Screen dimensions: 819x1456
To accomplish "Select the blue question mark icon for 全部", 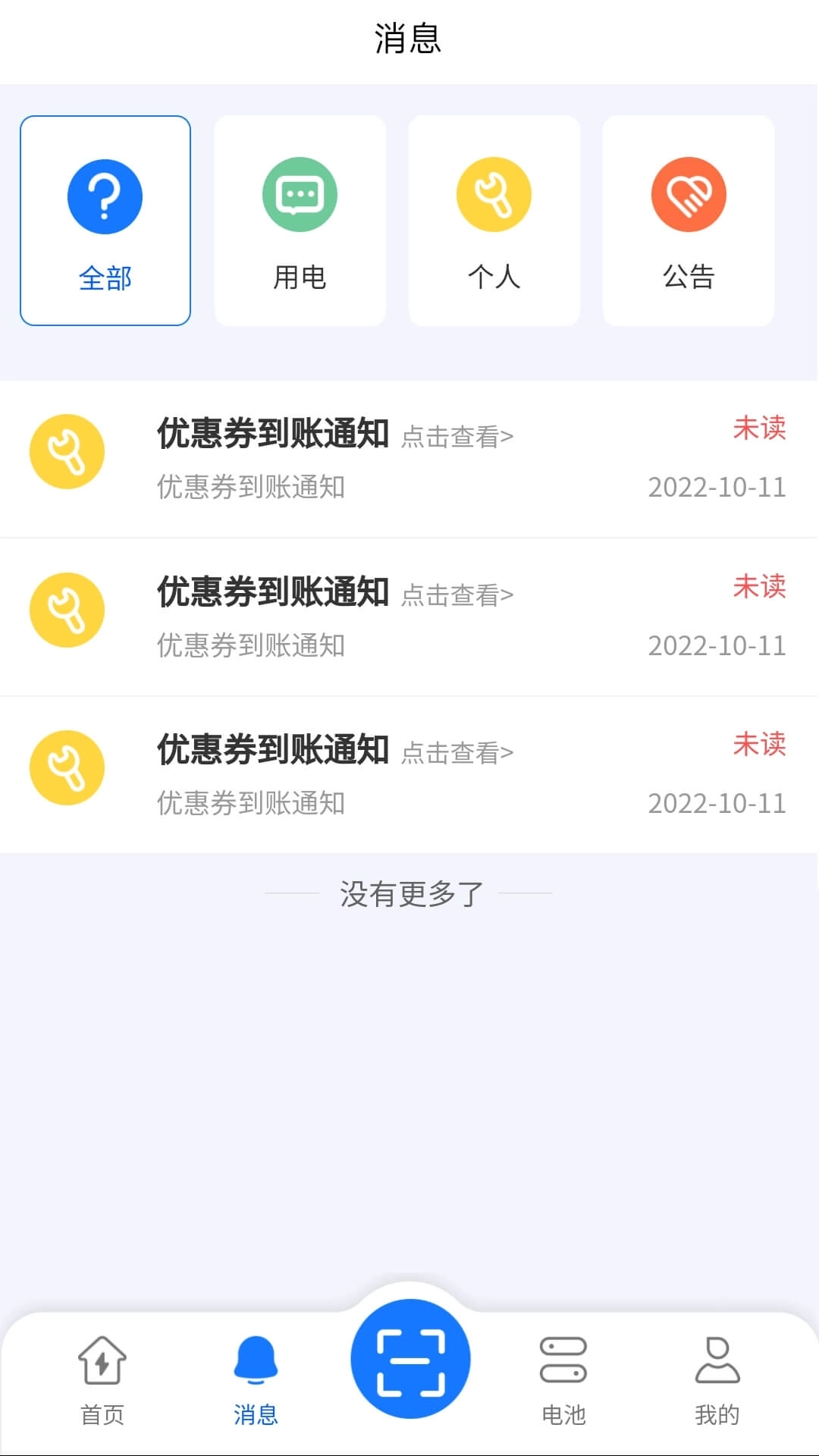I will 105,195.
